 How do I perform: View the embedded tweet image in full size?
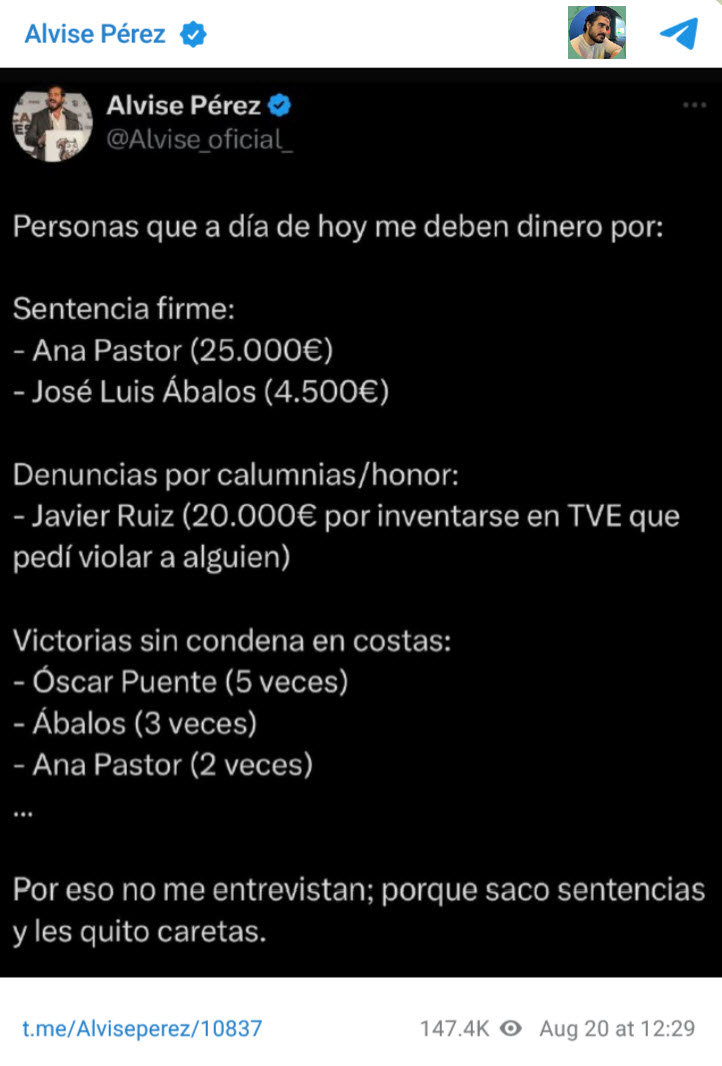(x=361, y=522)
